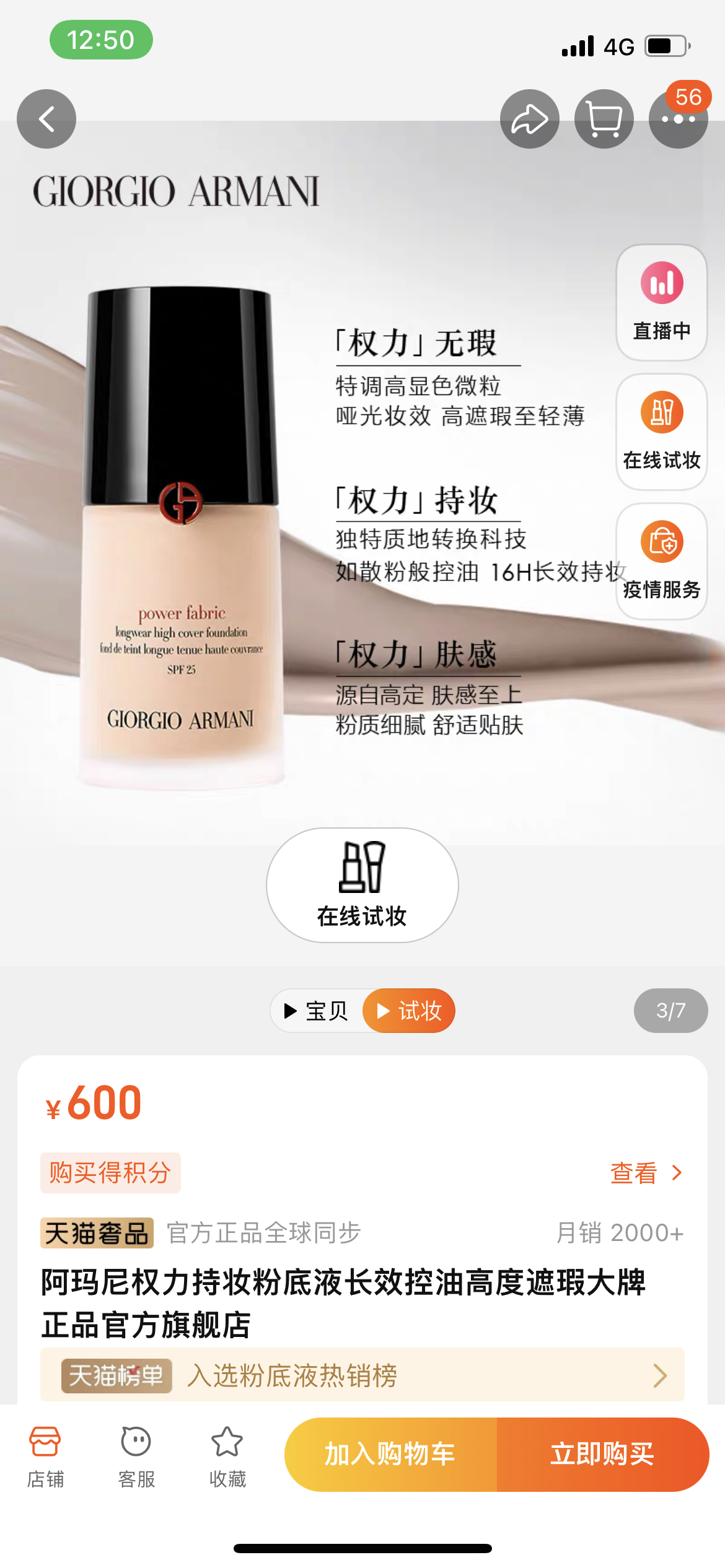Buy now with 立即购买
Viewport: 725px width, 1568px height.
602,1454
